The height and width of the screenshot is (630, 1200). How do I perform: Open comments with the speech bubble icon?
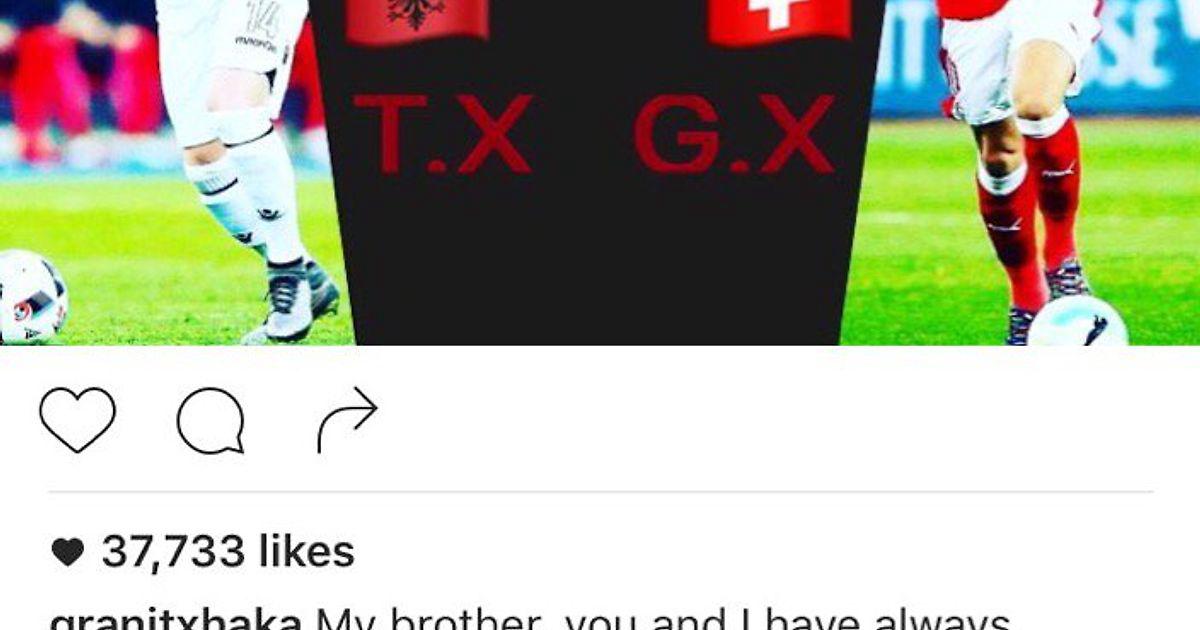click(210, 420)
